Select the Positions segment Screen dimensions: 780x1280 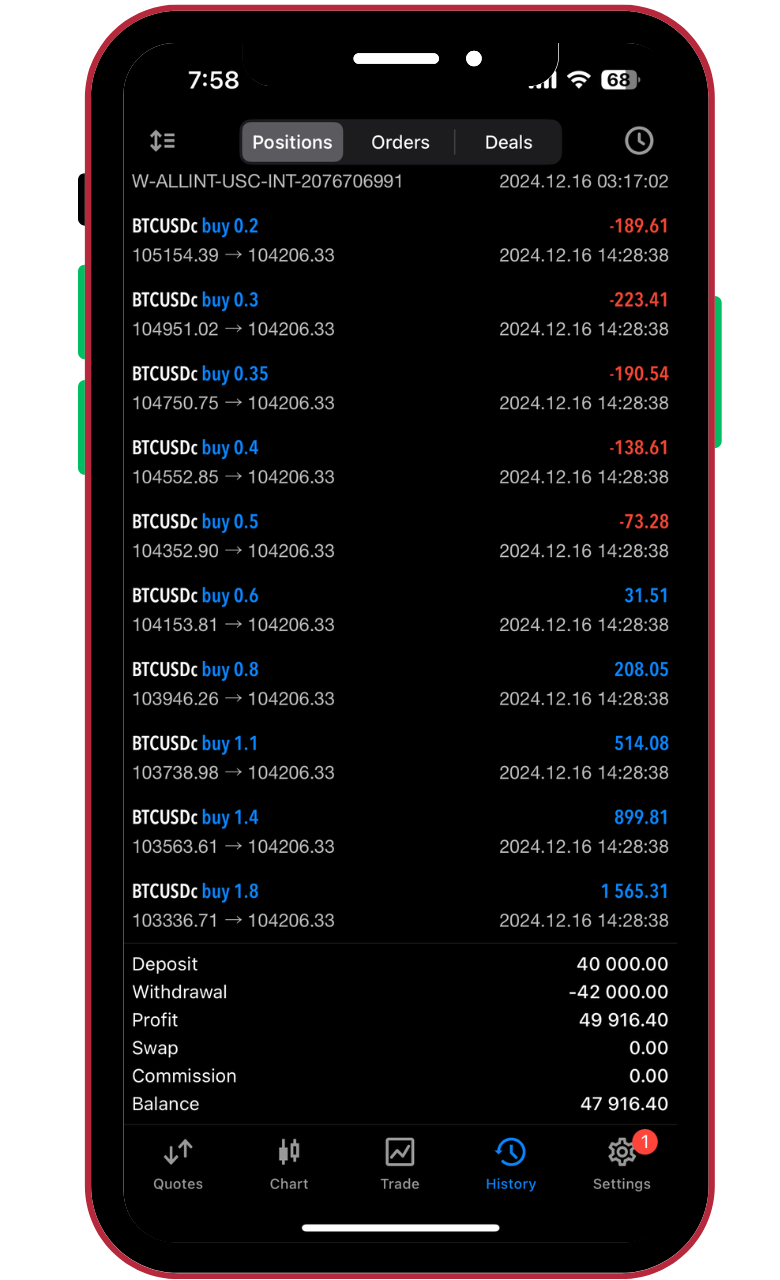point(292,142)
